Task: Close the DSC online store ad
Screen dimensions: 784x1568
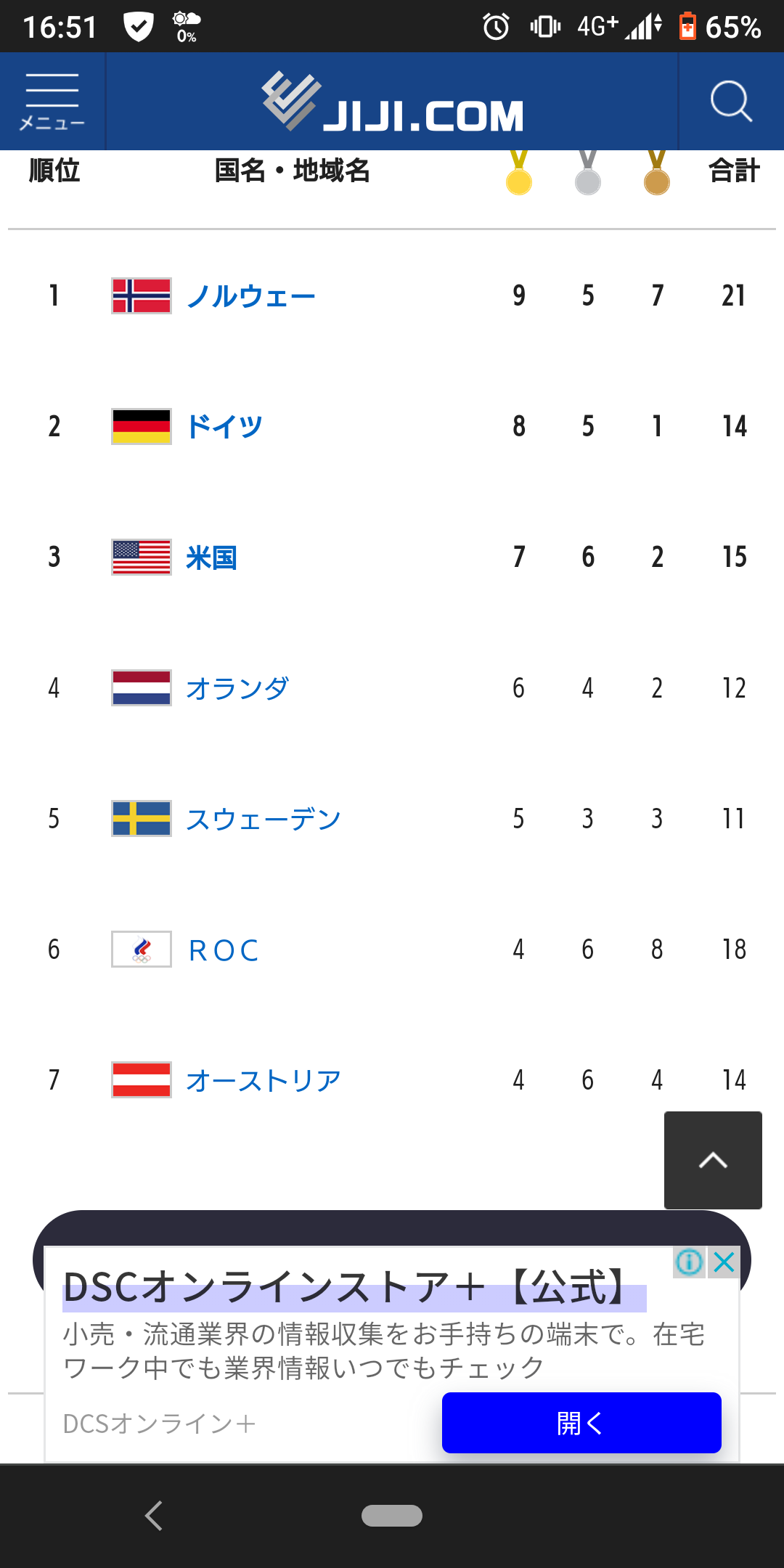Action: pos(724,1262)
